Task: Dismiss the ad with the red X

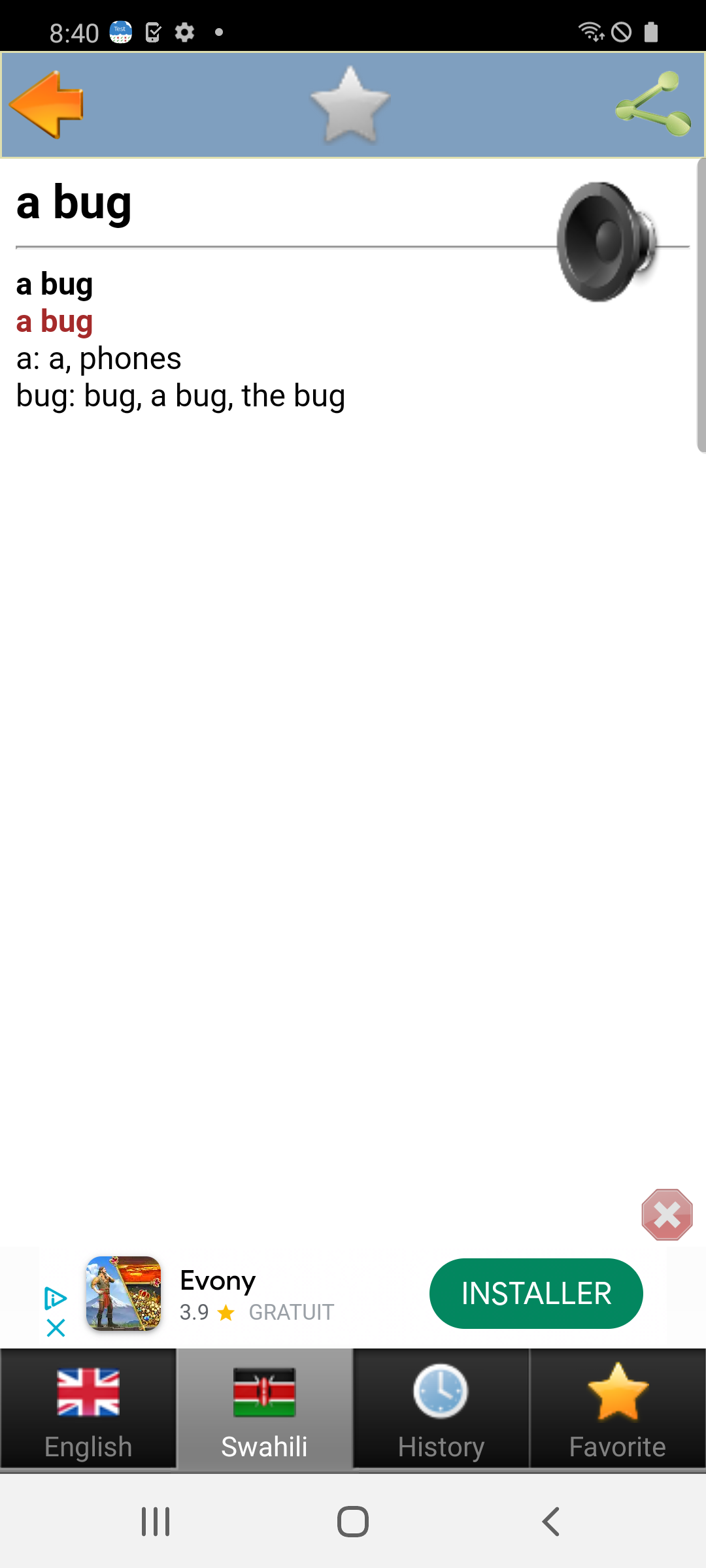Action: pyautogui.click(x=667, y=1215)
